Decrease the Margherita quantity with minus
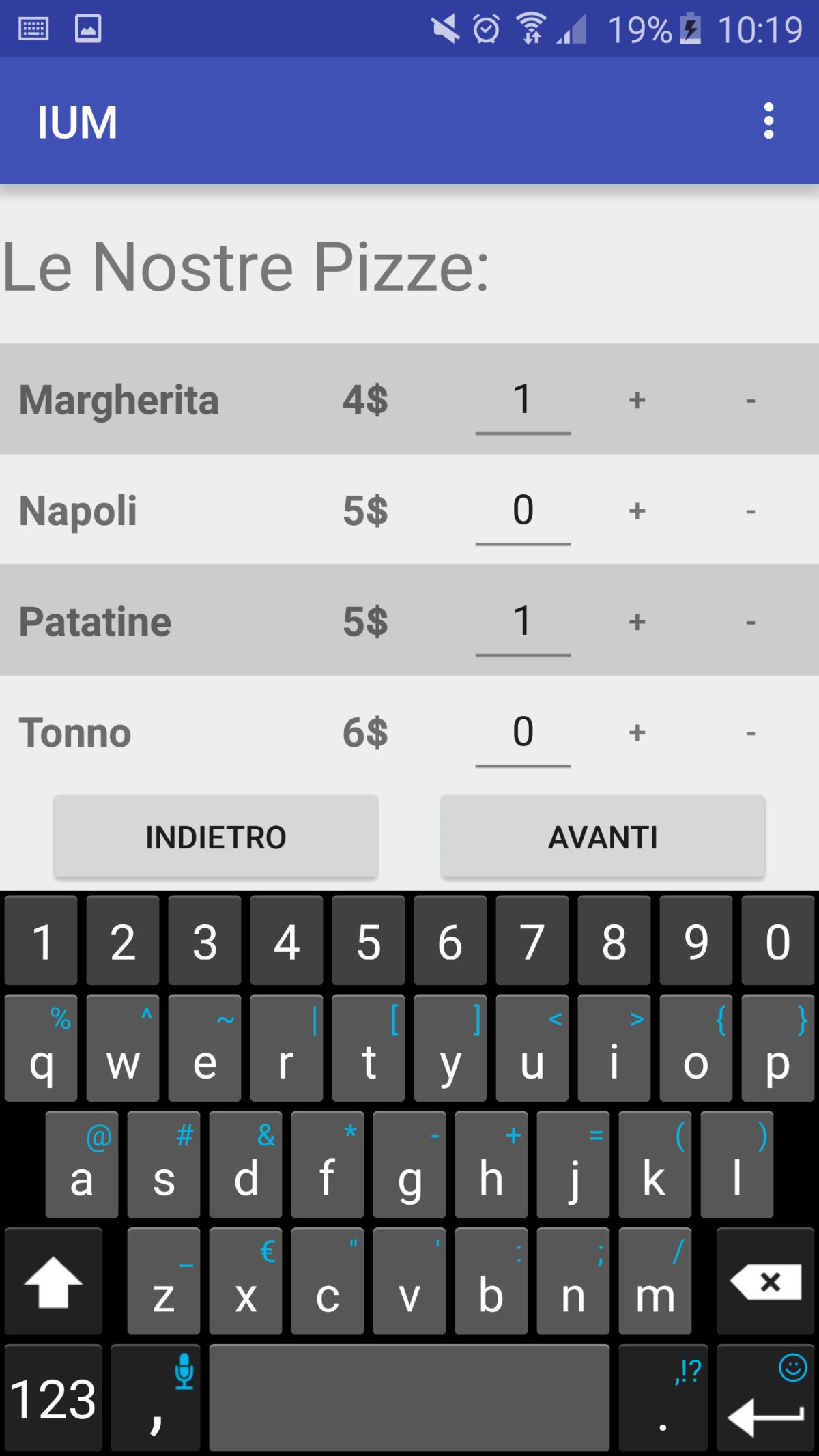The width and height of the screenshot is (819, 1456). pyautogui.click(x=750, y=400)
